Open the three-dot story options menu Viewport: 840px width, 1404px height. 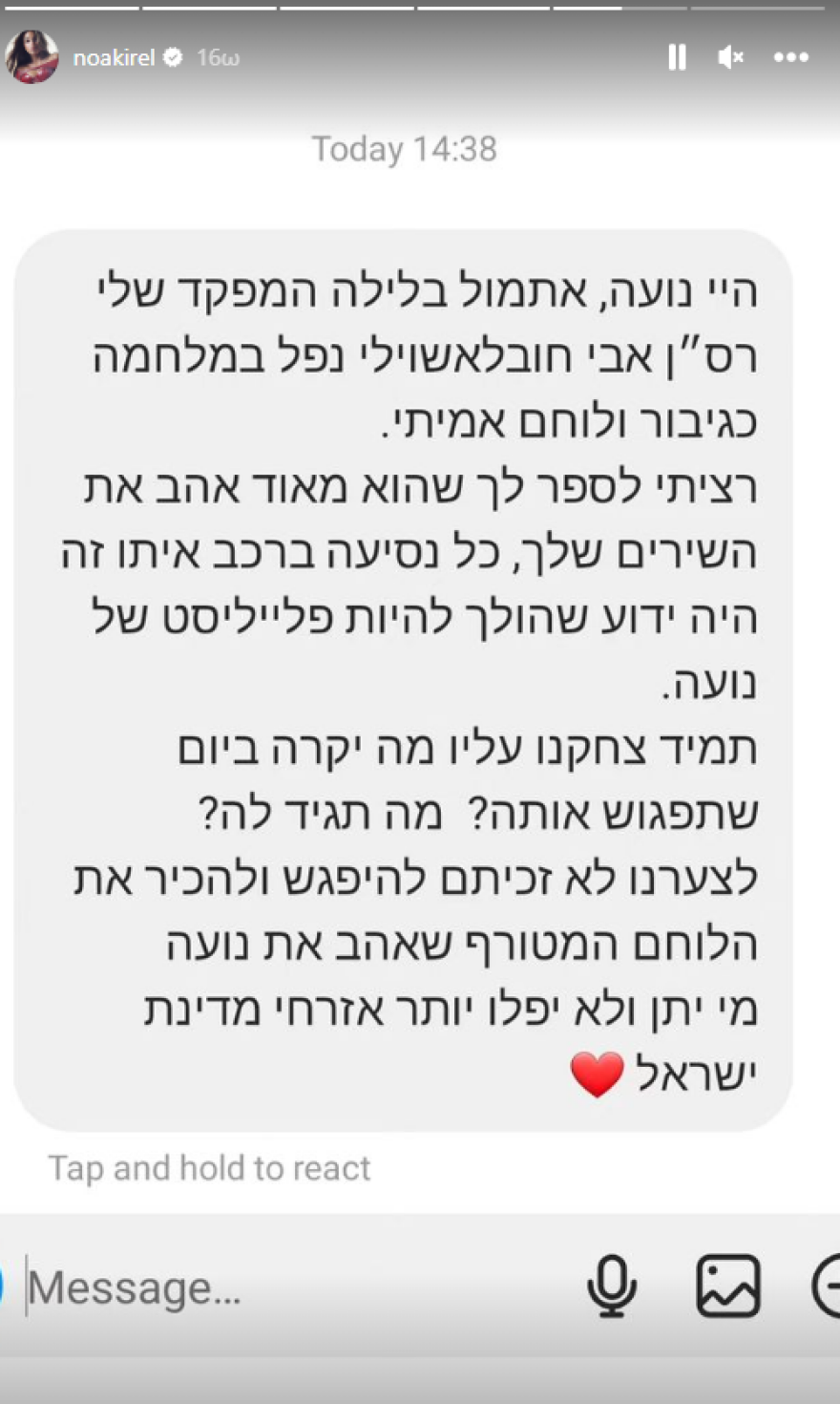pos(790,57)
